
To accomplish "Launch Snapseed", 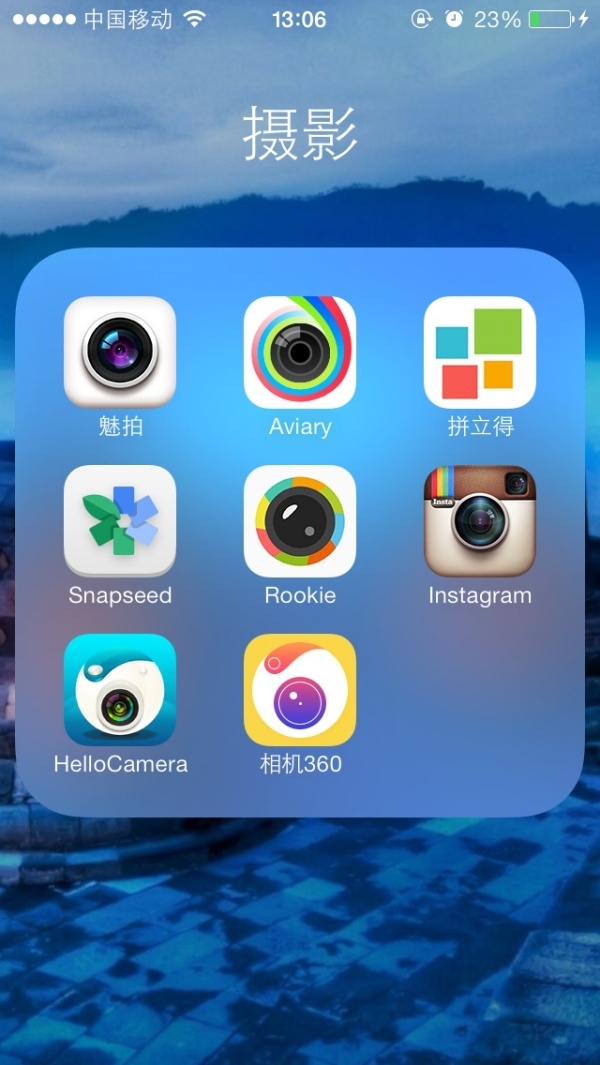I will (120, 521).
